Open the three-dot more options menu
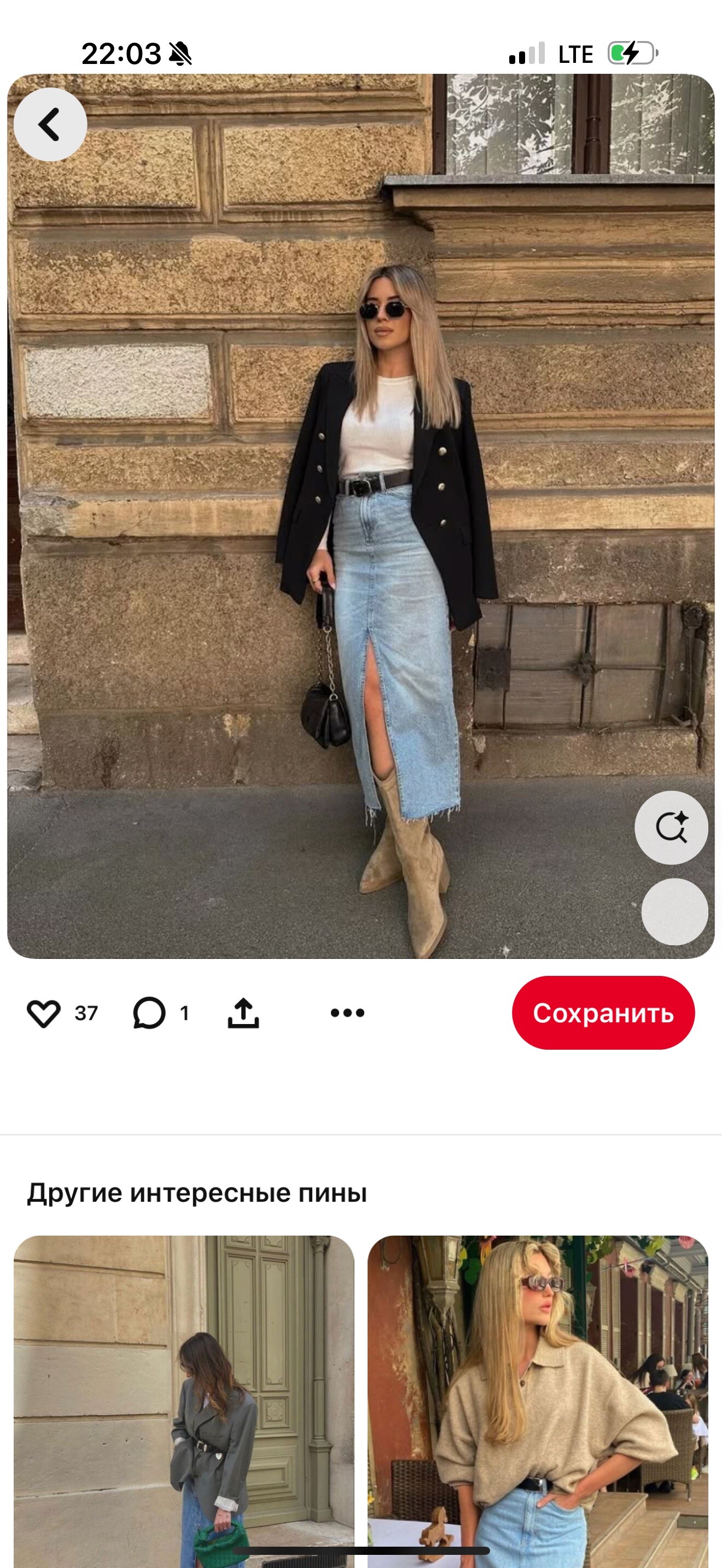The image size is (722, 1568). [x=347, y=1014]
